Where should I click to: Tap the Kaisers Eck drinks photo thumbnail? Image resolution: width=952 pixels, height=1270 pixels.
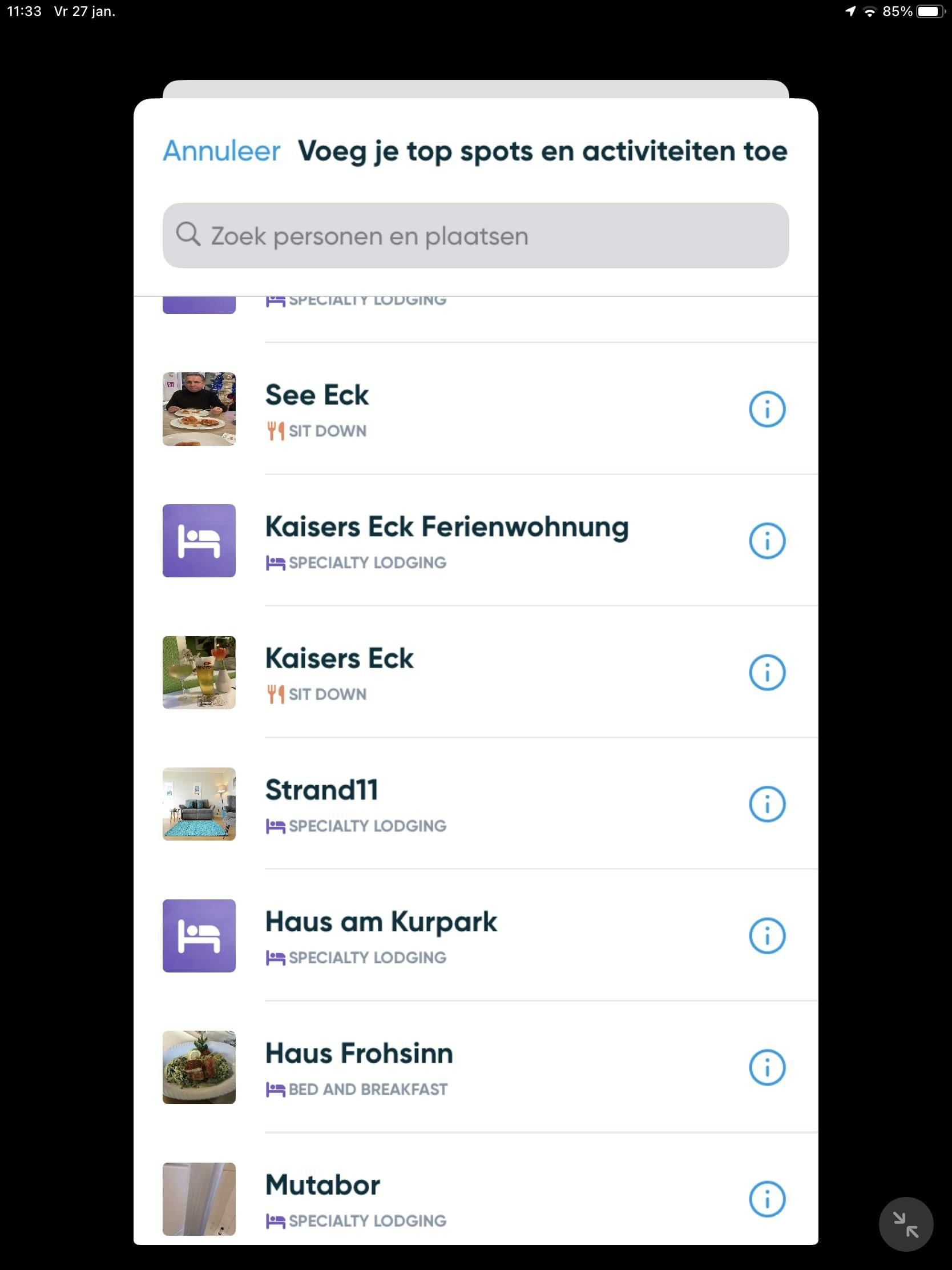(199, 673)
